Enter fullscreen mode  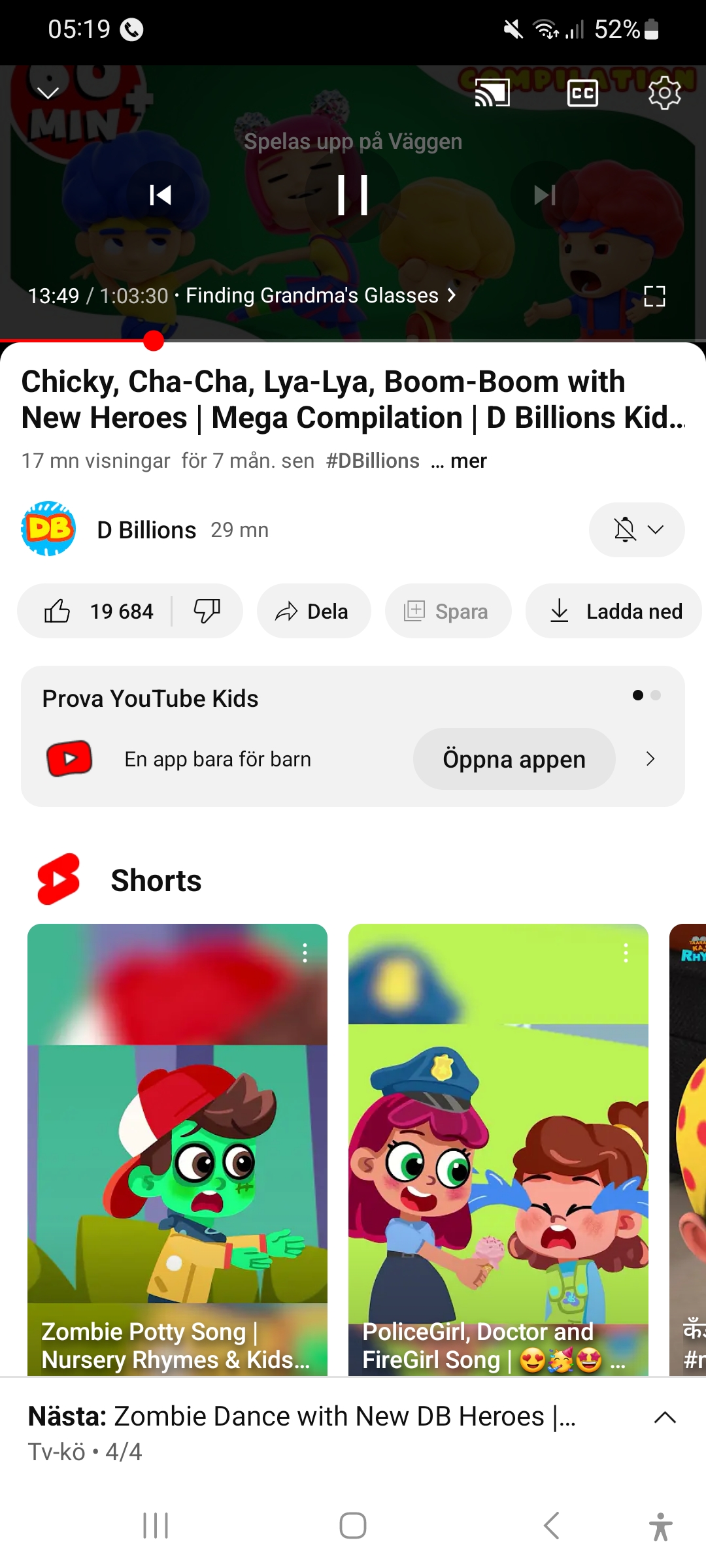(654, 296)
